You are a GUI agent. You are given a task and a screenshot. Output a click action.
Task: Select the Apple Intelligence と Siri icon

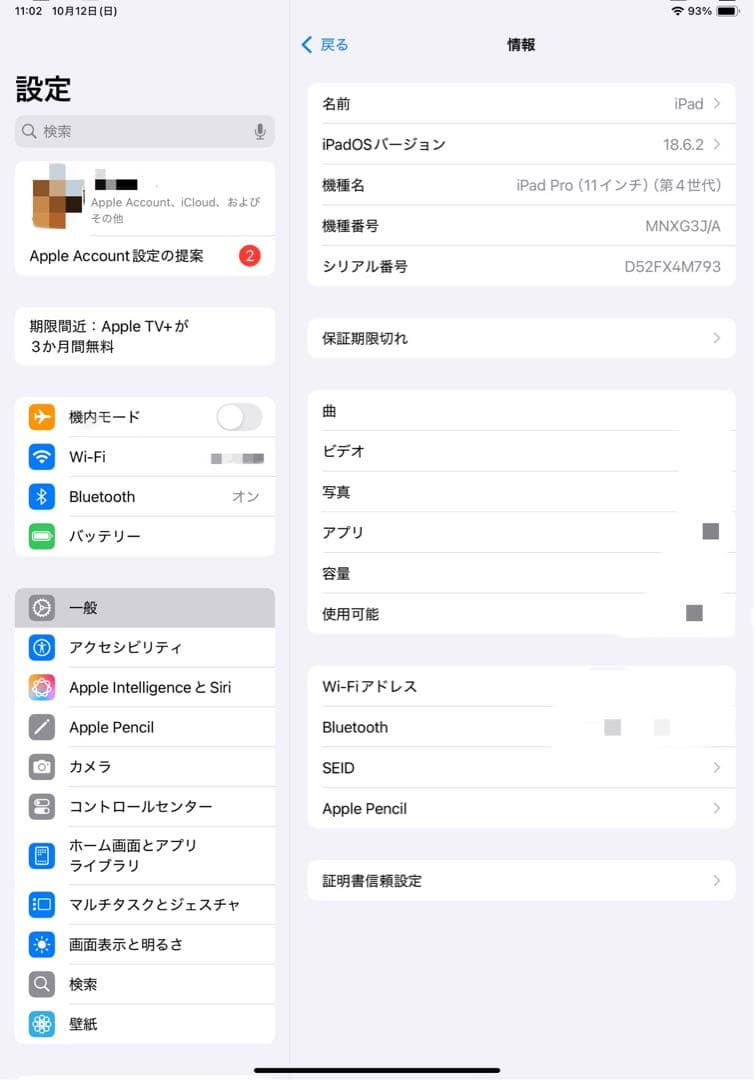tap(42, 687)
